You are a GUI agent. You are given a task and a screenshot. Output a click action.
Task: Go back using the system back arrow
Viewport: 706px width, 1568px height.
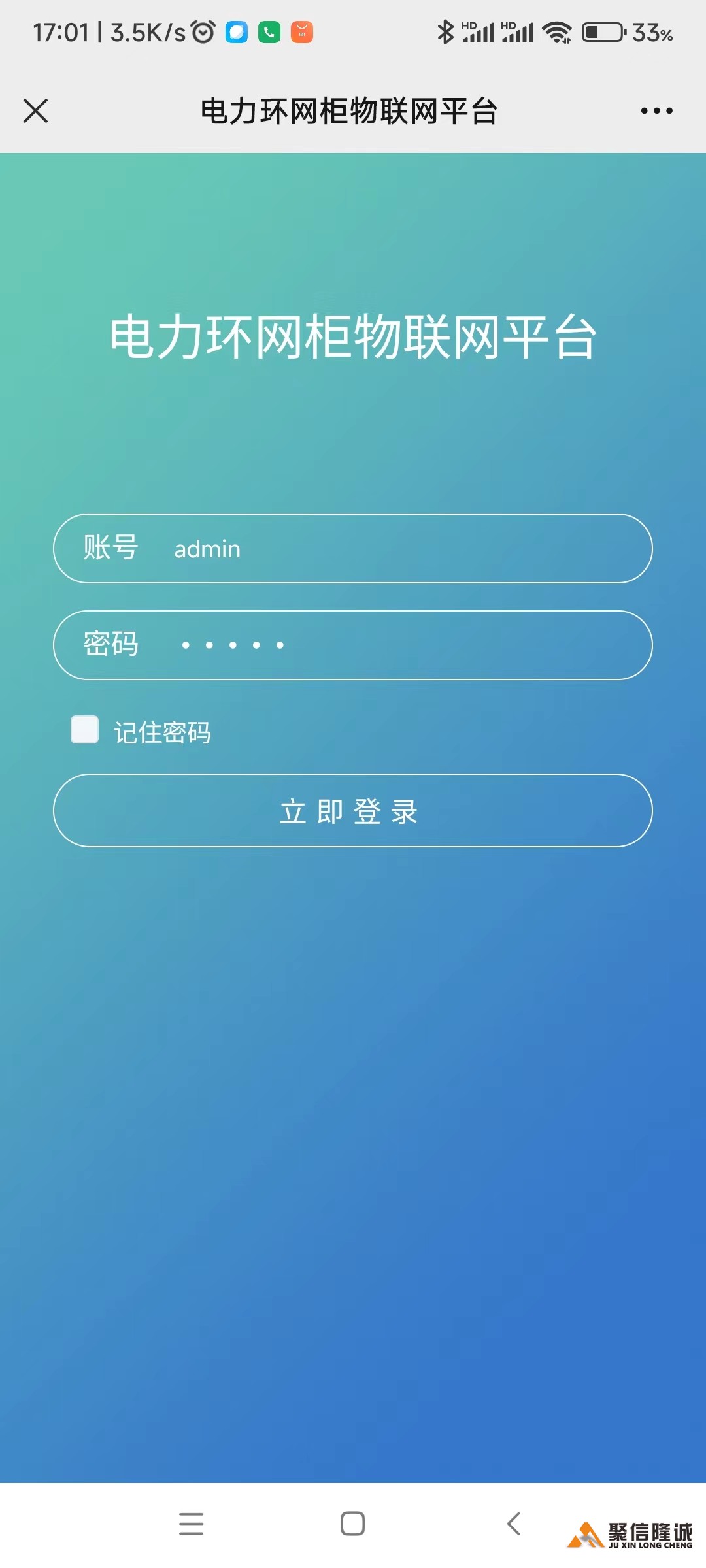pyautogui.click(x=514, y=1524)
